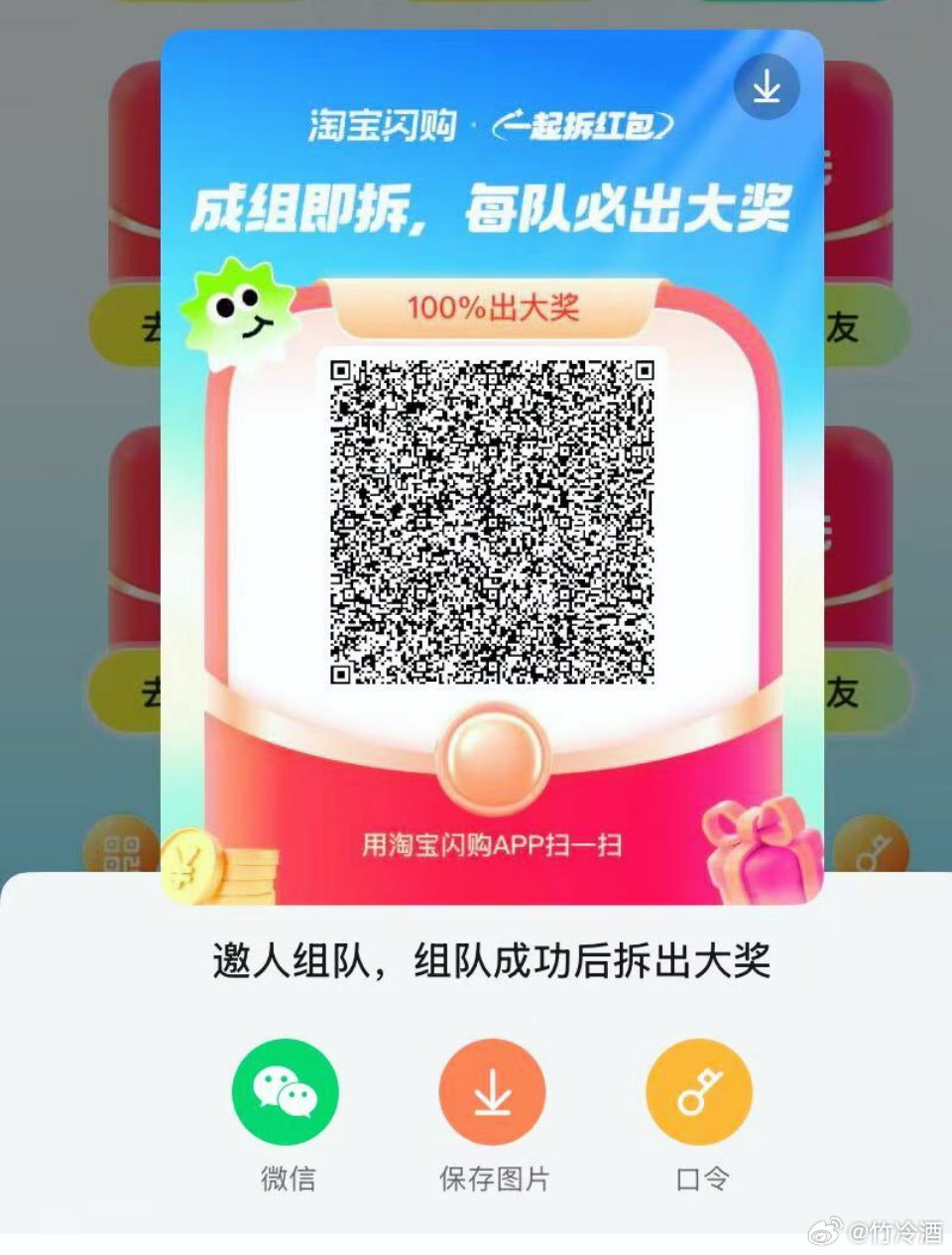Share the invite via 微信
Viewport: 952px width, 1255px height.
coord(286,1091)
